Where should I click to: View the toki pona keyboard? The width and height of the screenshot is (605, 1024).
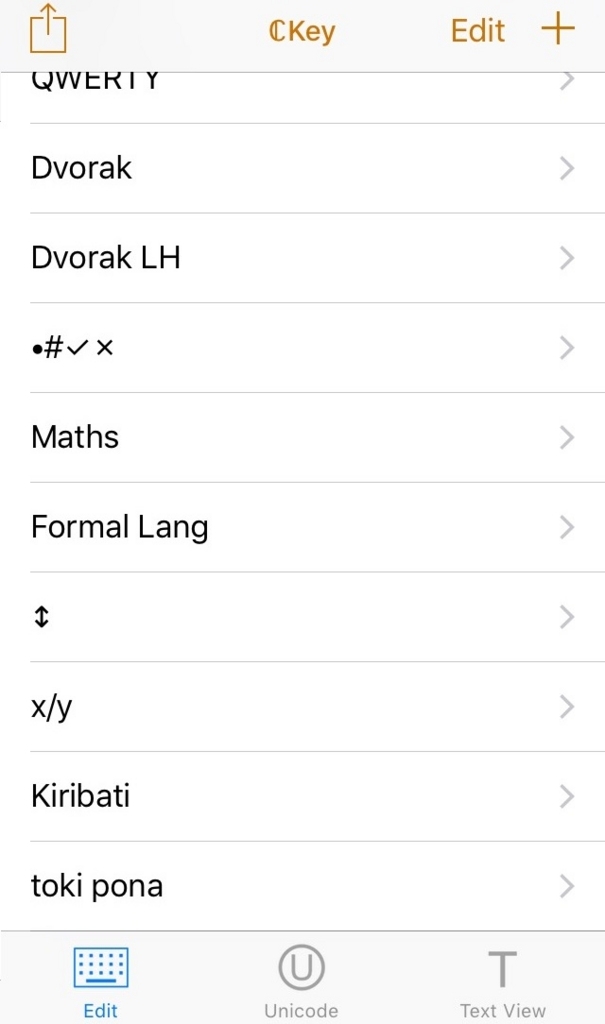[300, 886]
